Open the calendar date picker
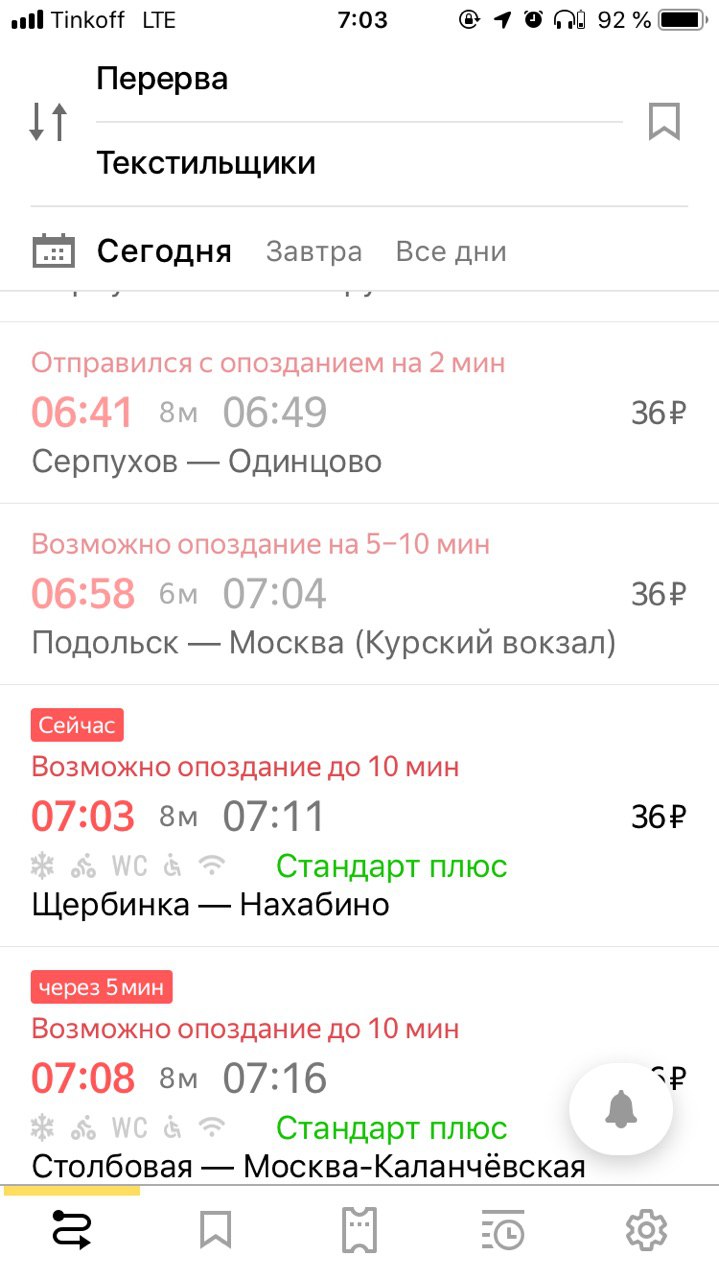The height and width of the screenshot is (1280, 719). (x=53, y=250)
